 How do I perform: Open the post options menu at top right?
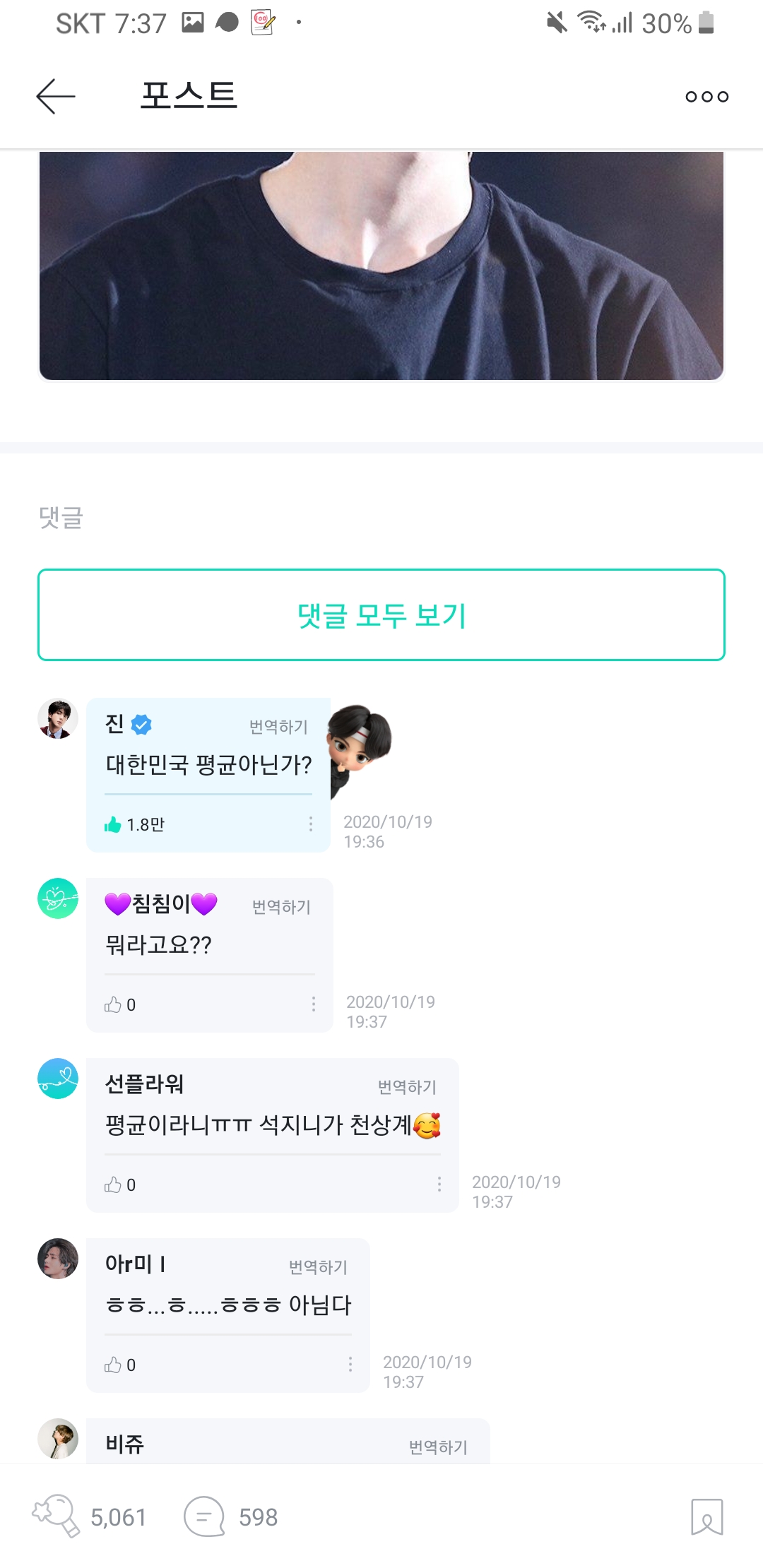tap(706, 96)
